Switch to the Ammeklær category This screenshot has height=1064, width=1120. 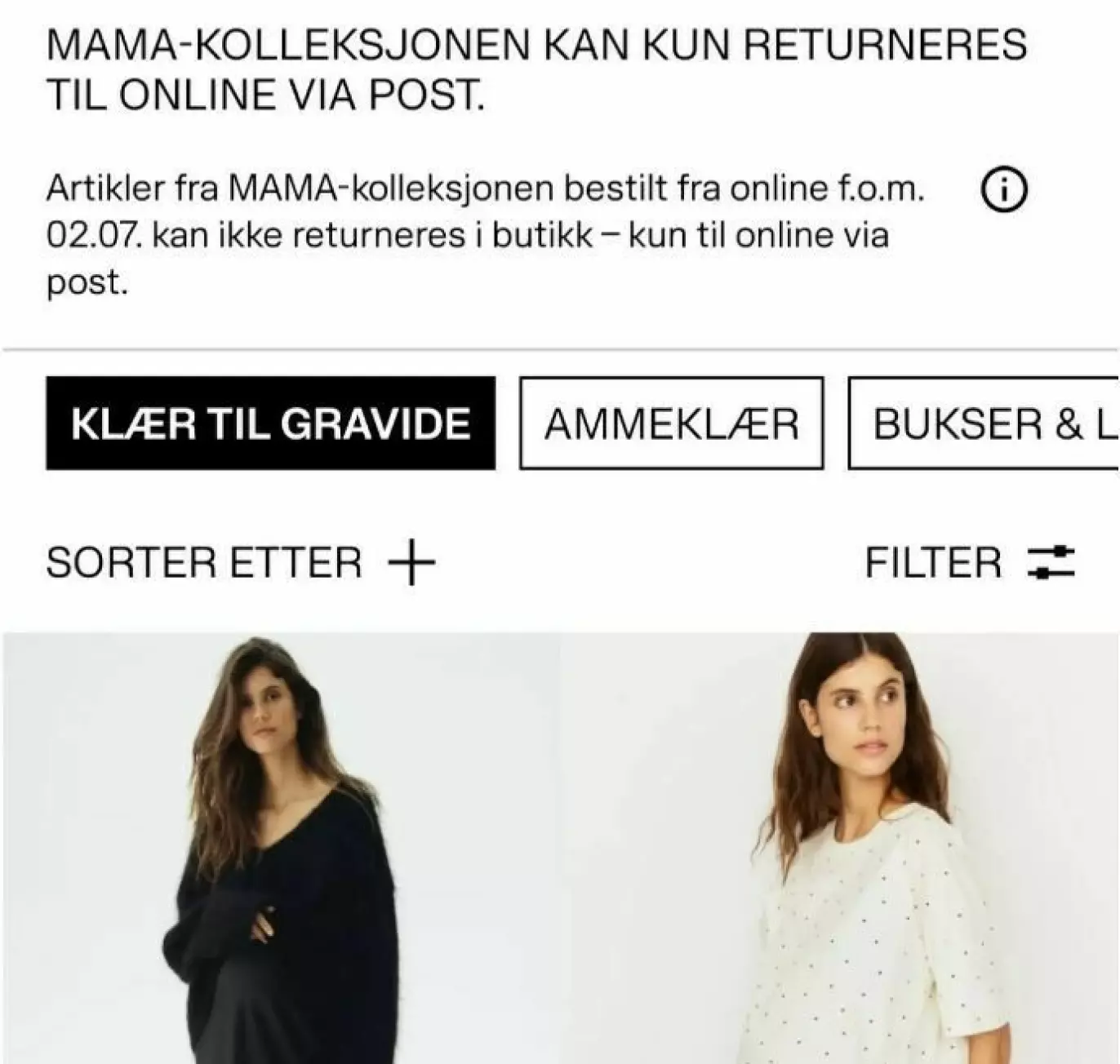click(671, 423)
